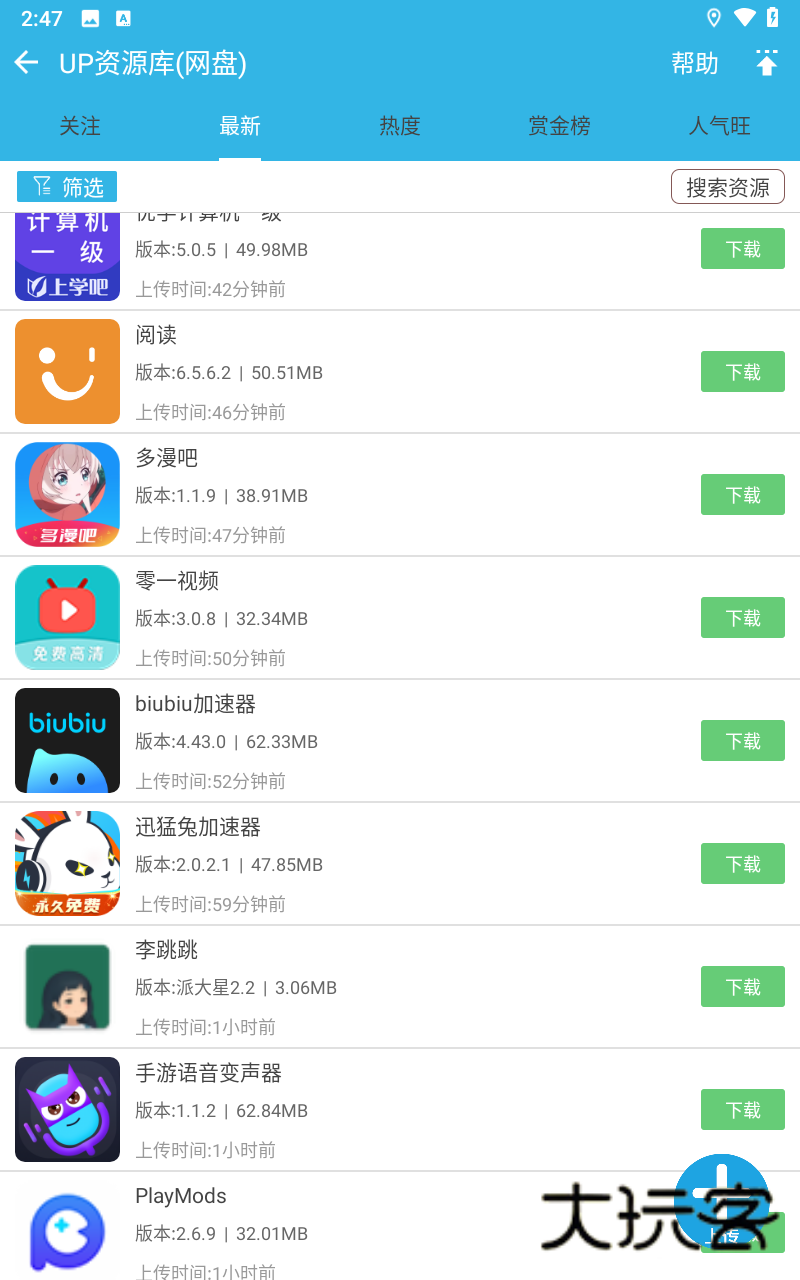Switch to the 热度 tab
This screenshot has height=1280, width=800.
click(400, 126)
